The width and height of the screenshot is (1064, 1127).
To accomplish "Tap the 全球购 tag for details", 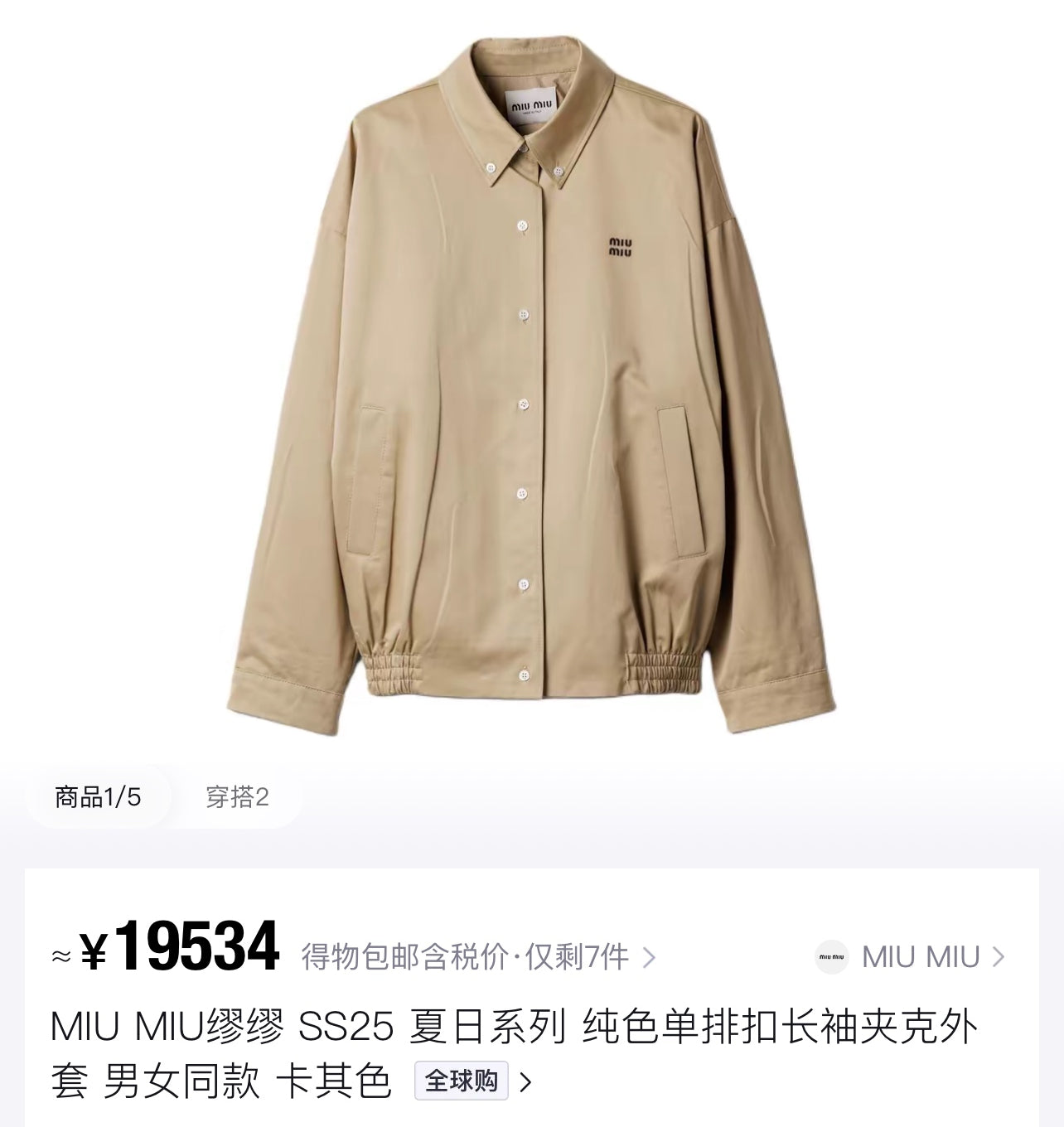I will [x=462, y=1081].
